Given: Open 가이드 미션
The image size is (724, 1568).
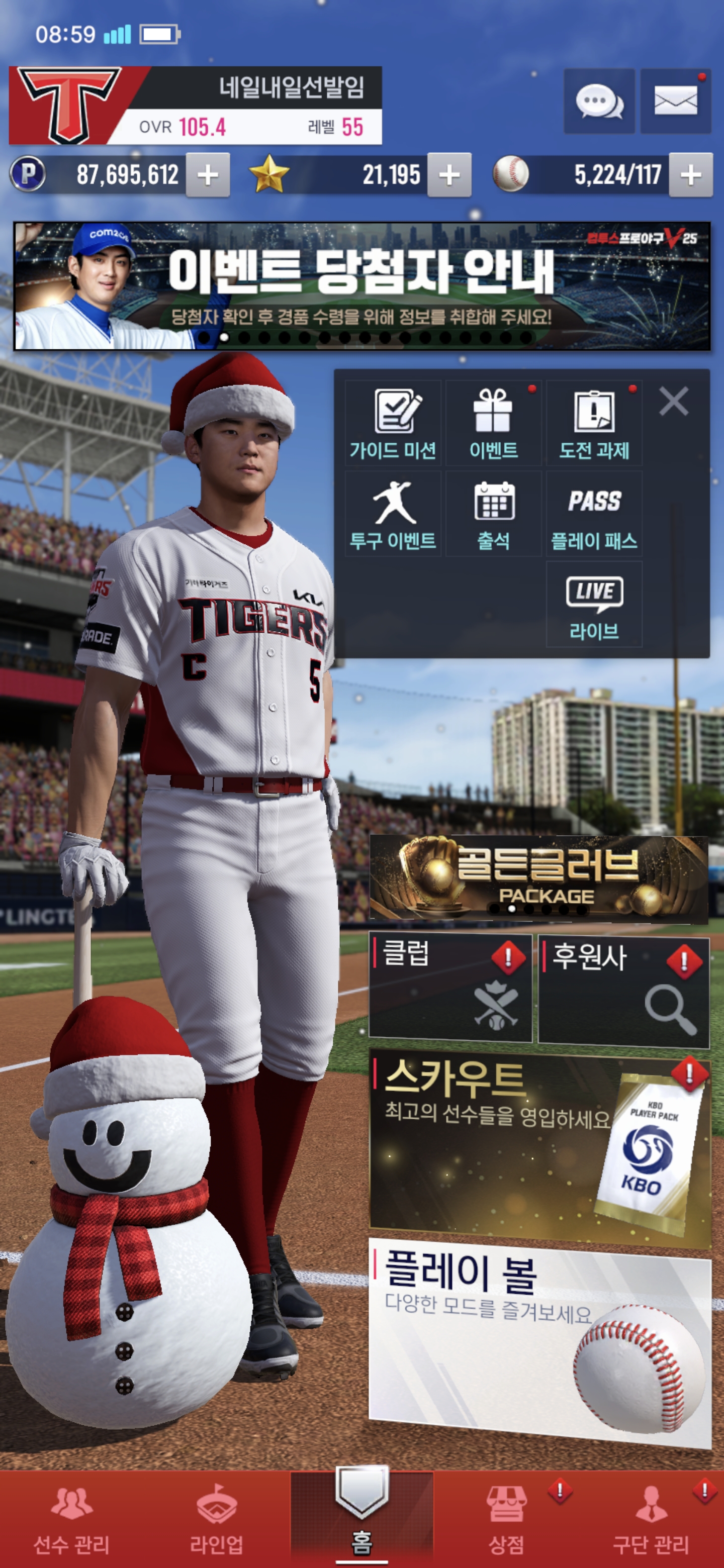Looking at the screenshot, I should tap(393, 424).
